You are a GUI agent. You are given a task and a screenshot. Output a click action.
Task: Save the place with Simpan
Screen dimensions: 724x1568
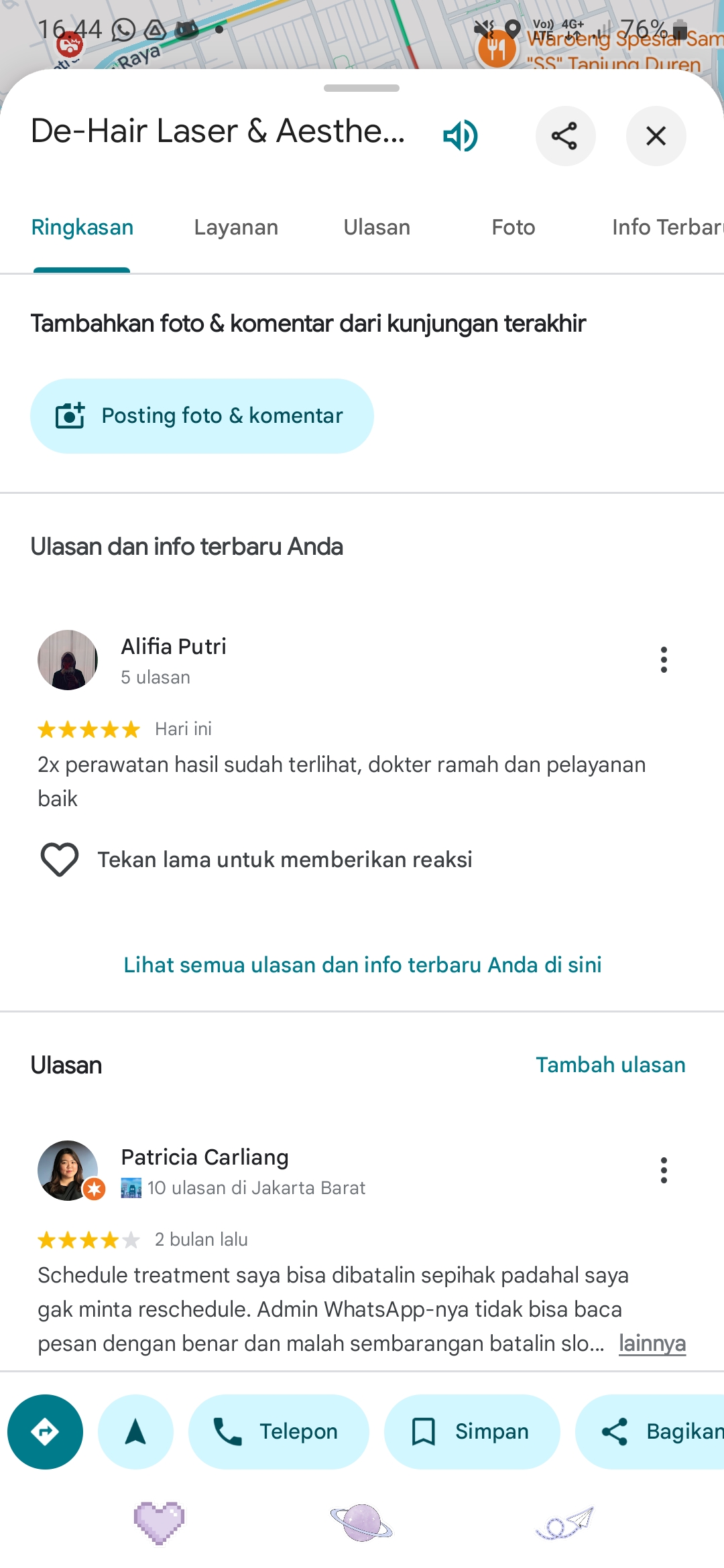[472, 1432]
